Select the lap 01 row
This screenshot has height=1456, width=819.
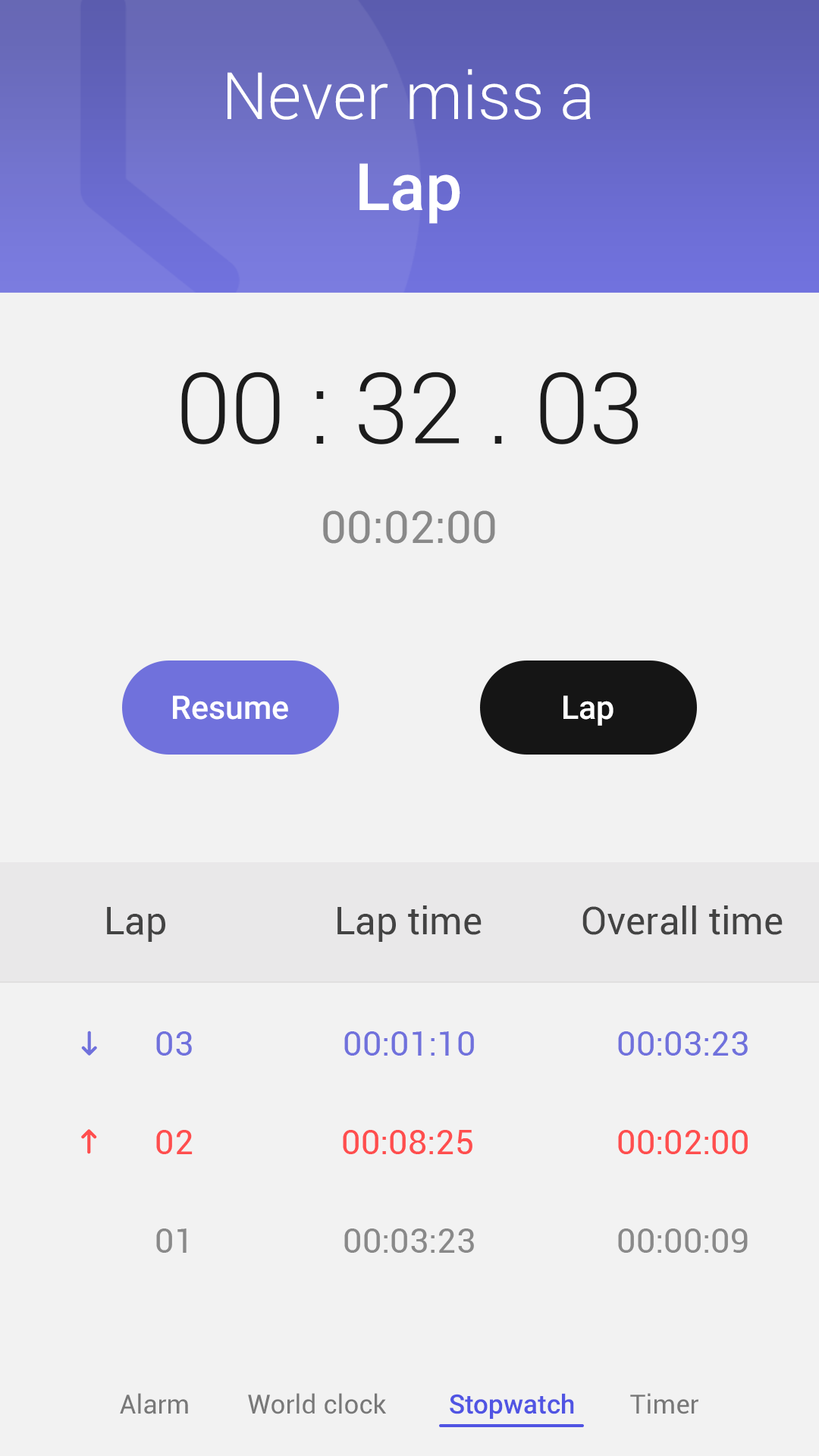tap(409, 1241)
